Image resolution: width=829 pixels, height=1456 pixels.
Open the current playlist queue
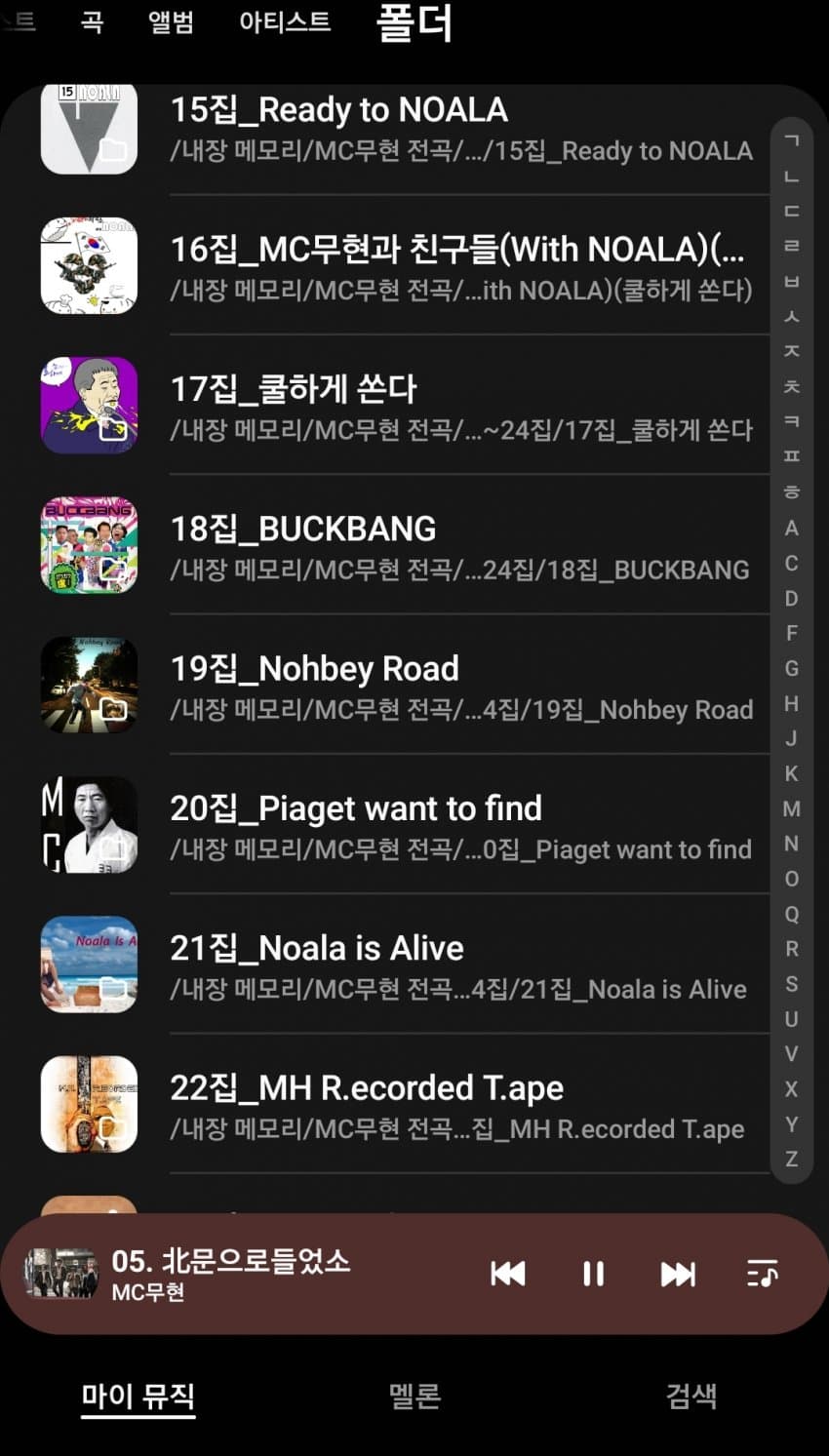[762, 1274]
